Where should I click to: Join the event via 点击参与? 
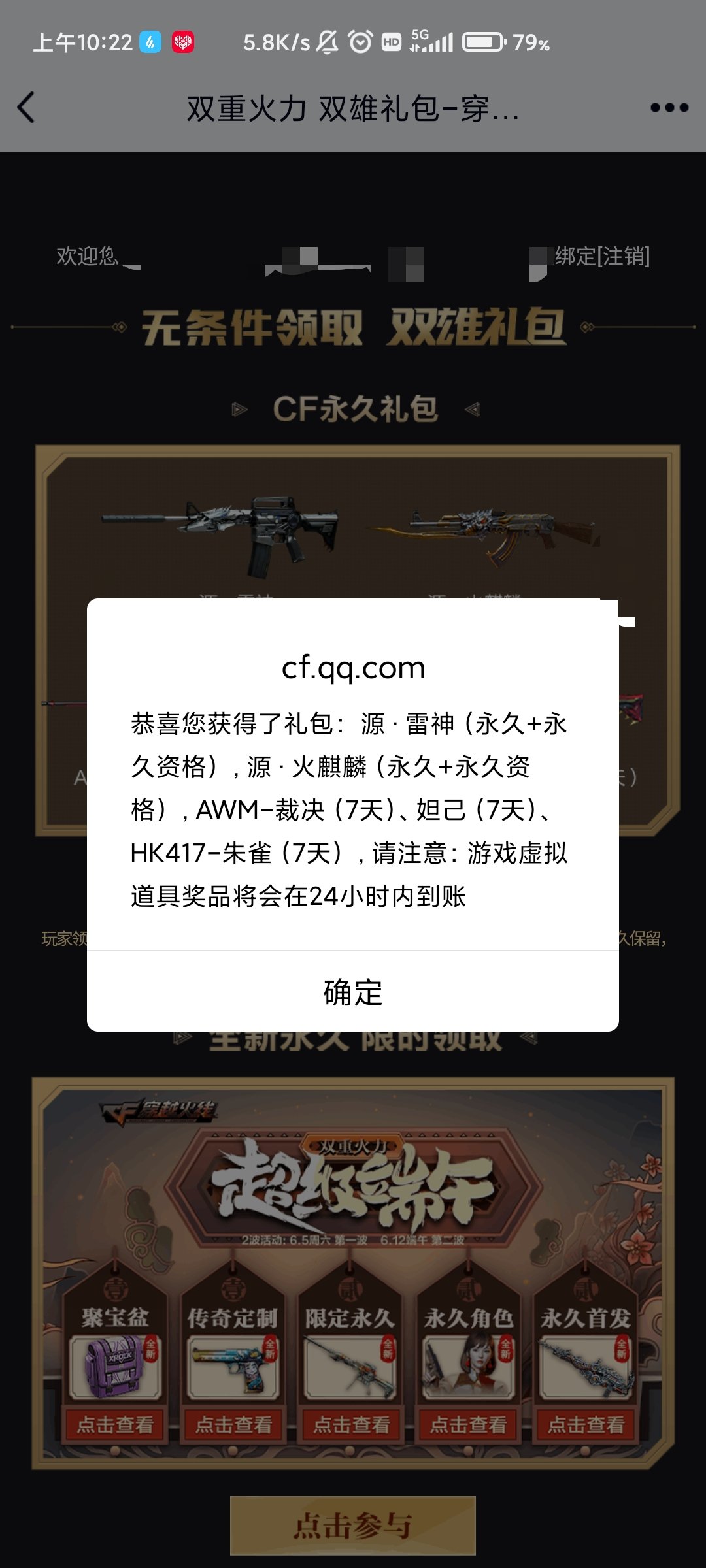[353, 1526]
